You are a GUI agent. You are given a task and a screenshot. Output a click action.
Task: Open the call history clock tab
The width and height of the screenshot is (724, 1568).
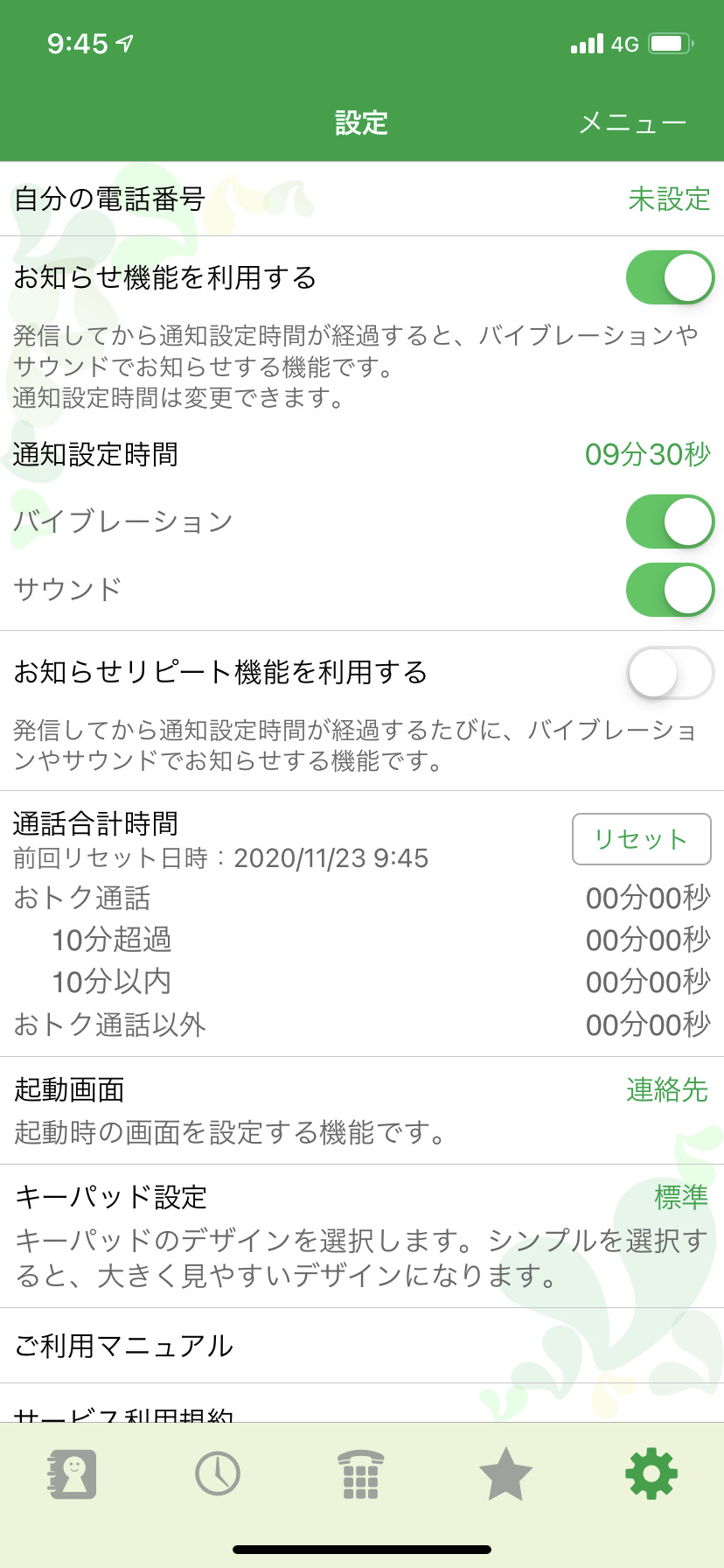pos(217,1474)
